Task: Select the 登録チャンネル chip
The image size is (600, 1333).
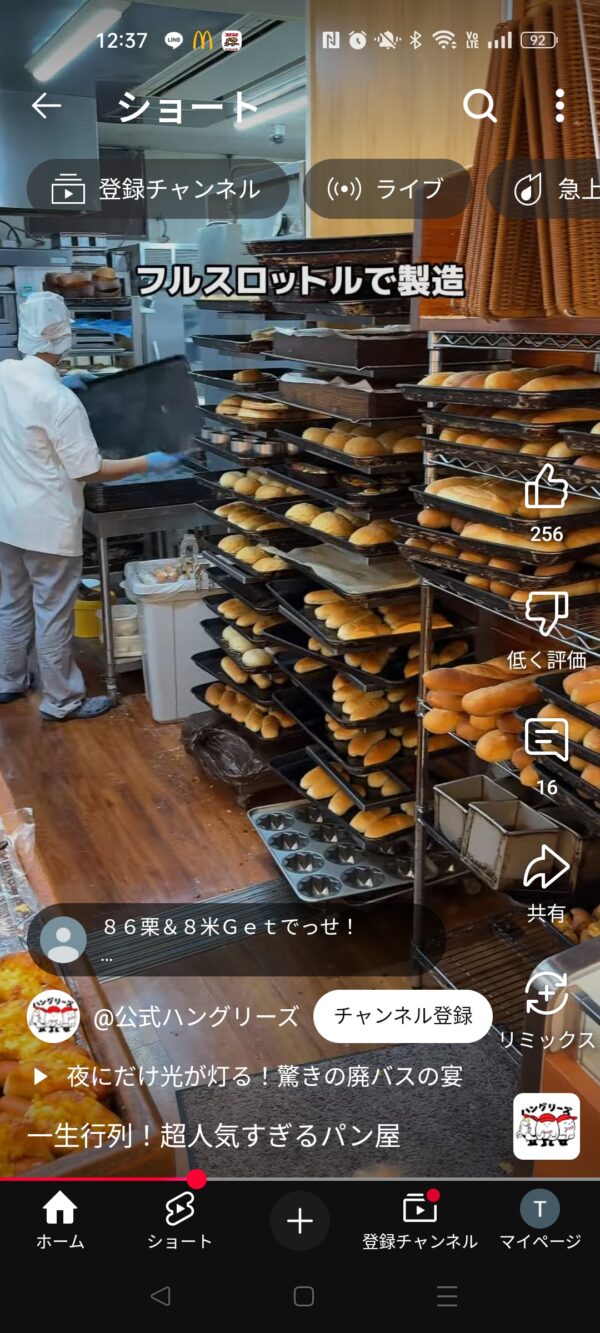Action: 158,189
